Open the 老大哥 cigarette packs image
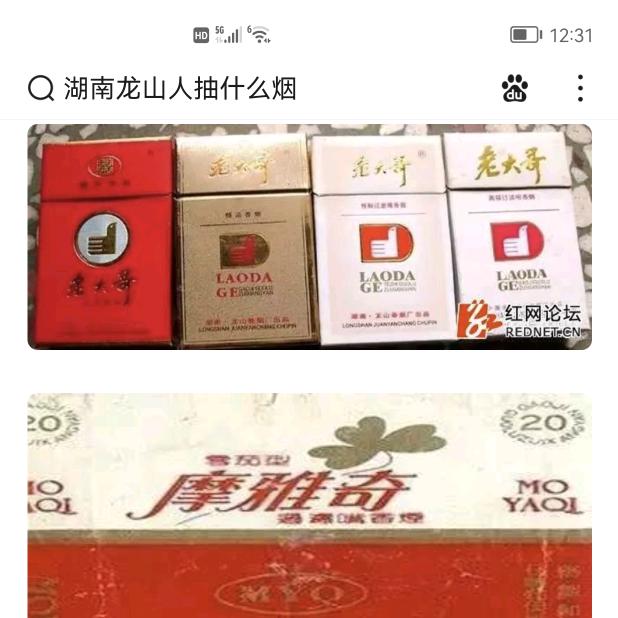Image resolution: width=618 pixels, height=618 pixels. [x=309, y=237]
